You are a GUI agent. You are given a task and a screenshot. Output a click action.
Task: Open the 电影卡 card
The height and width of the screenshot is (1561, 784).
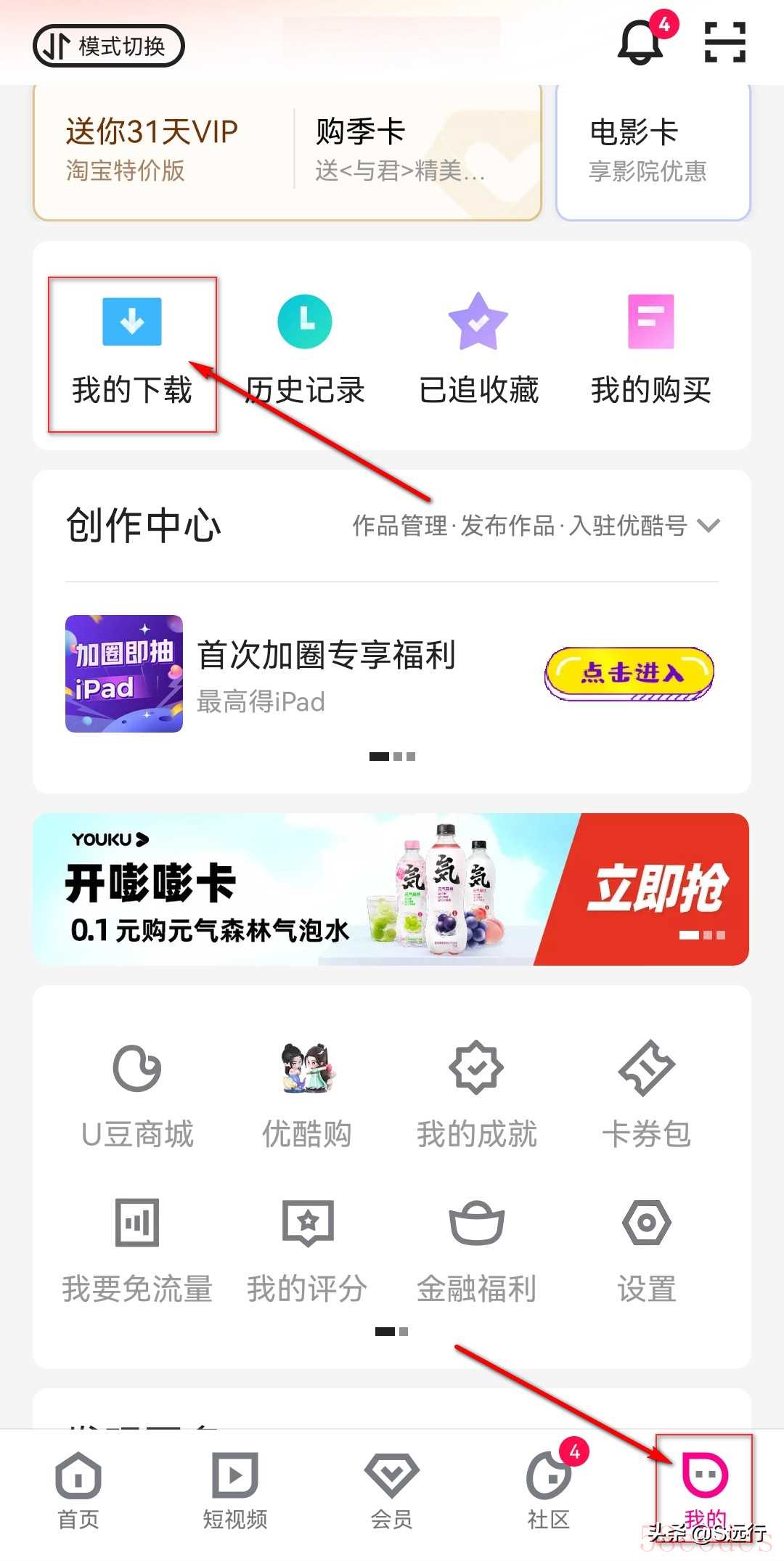tap(652, 150)
